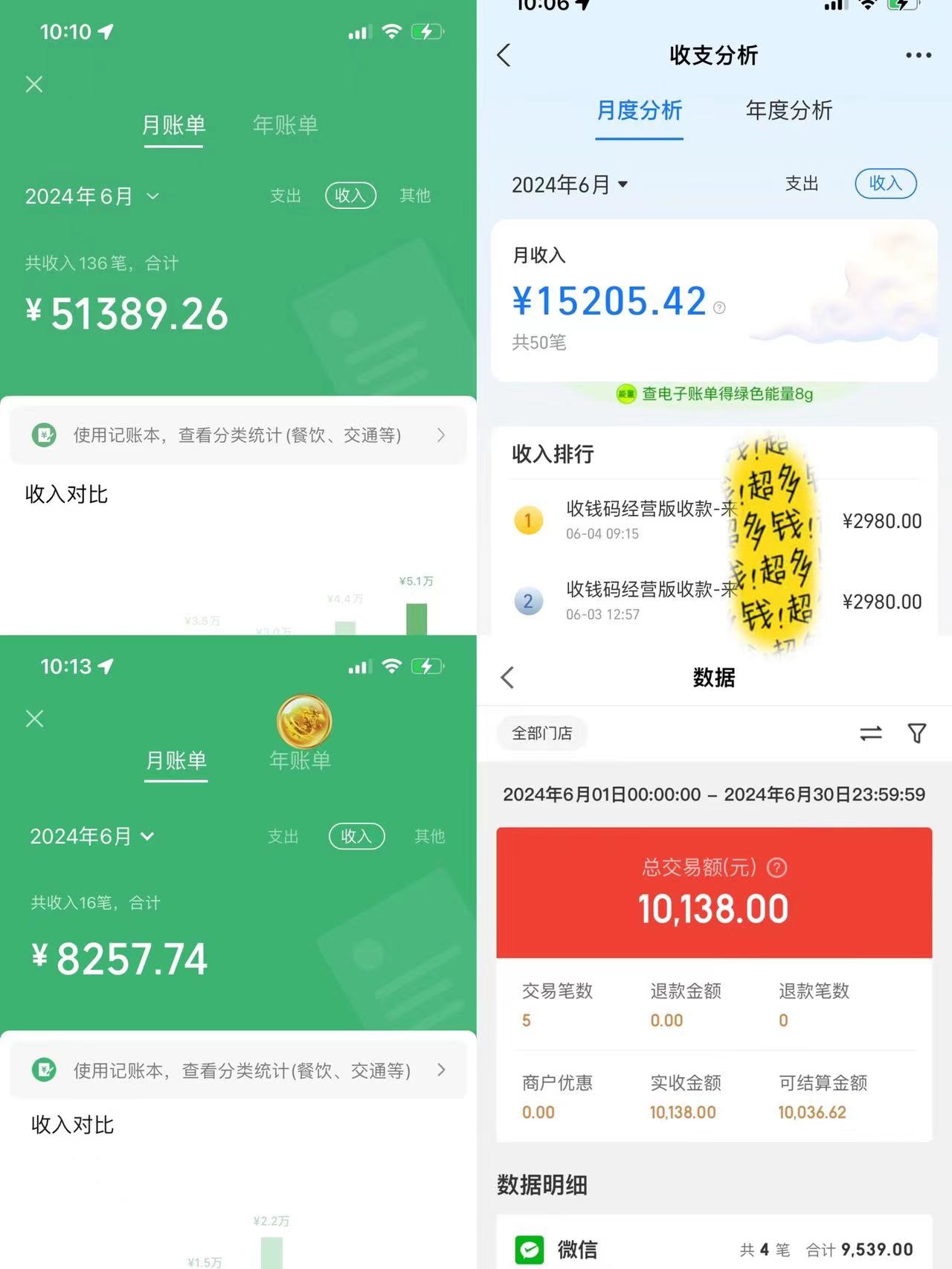Image resolution: width=952 pixels, height=1269 pixels.
Task: Open 使用记账本 分类统计 via its chevron
Action: [441, 435]
